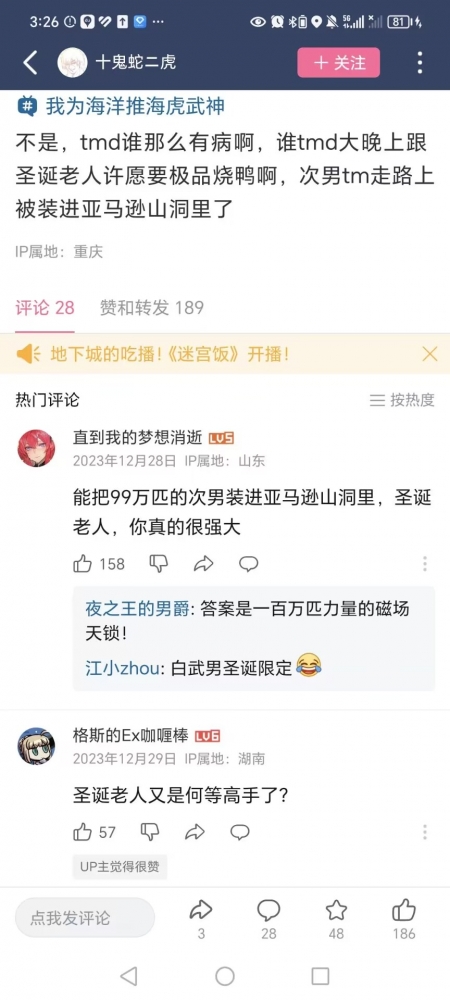The height and width of the screenshot is (1000, 450).
Task: Open the 迷宫饭 broadcast banner
Action: tap(170, 354)
